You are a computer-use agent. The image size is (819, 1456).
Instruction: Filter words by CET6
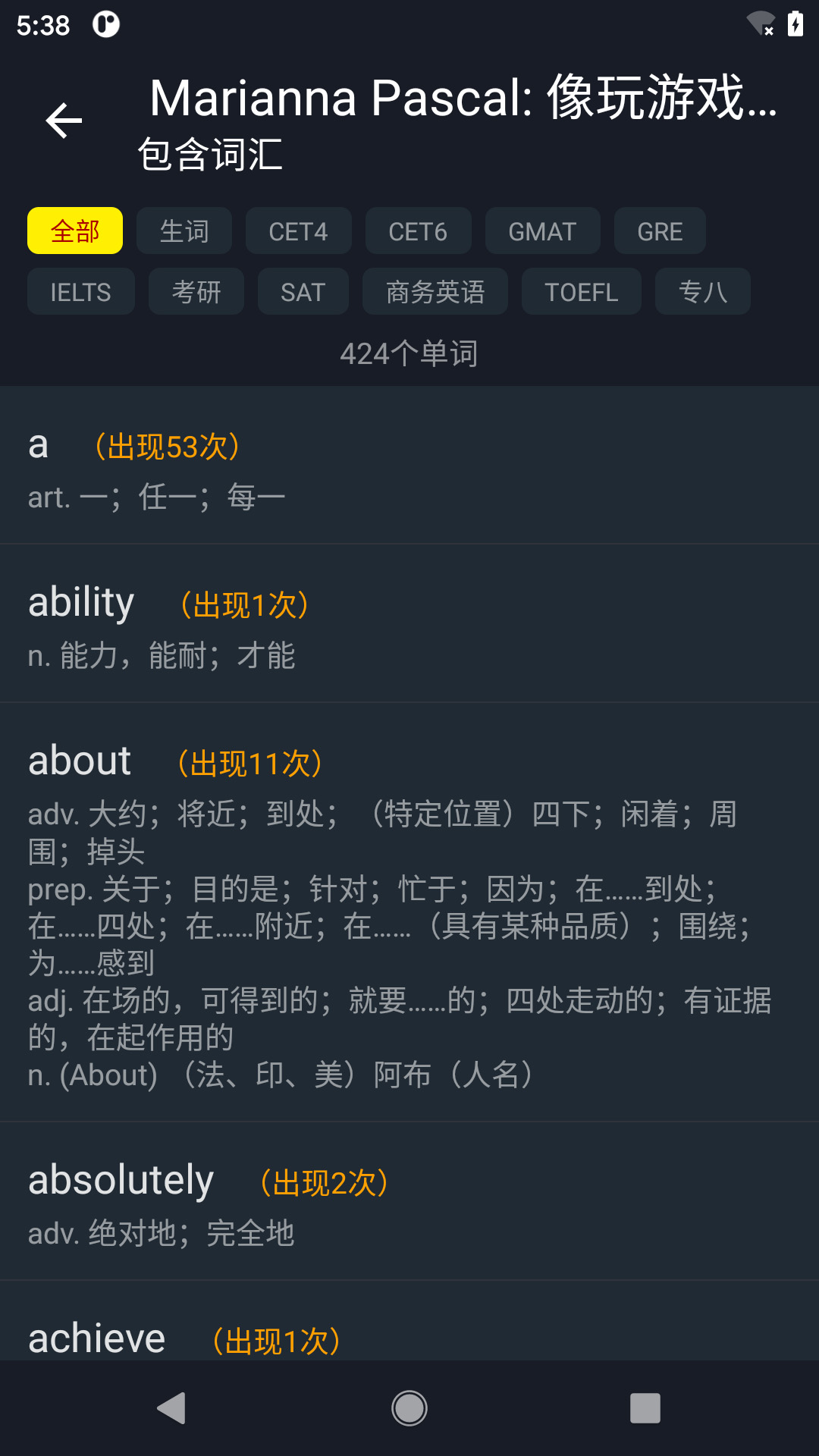click(x=418, y=231)
